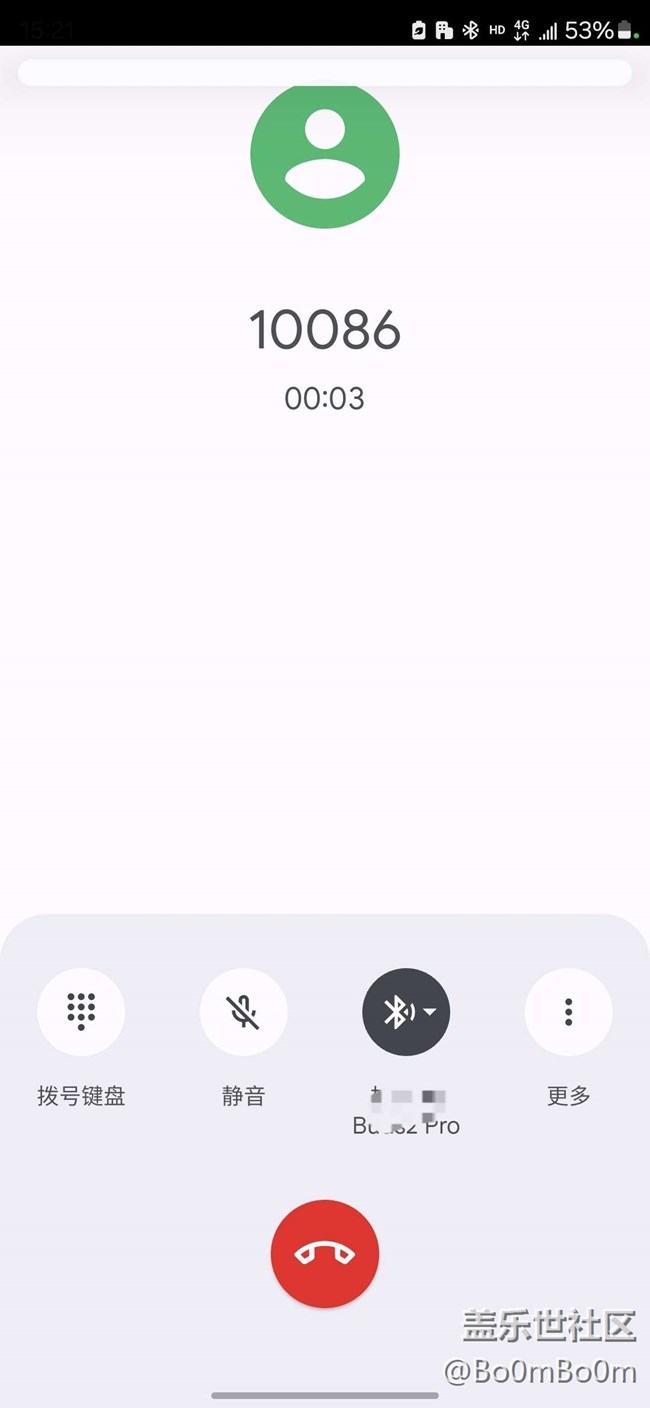Open the More options button
The image size is (650, 1408).
tap(569, 1012)
